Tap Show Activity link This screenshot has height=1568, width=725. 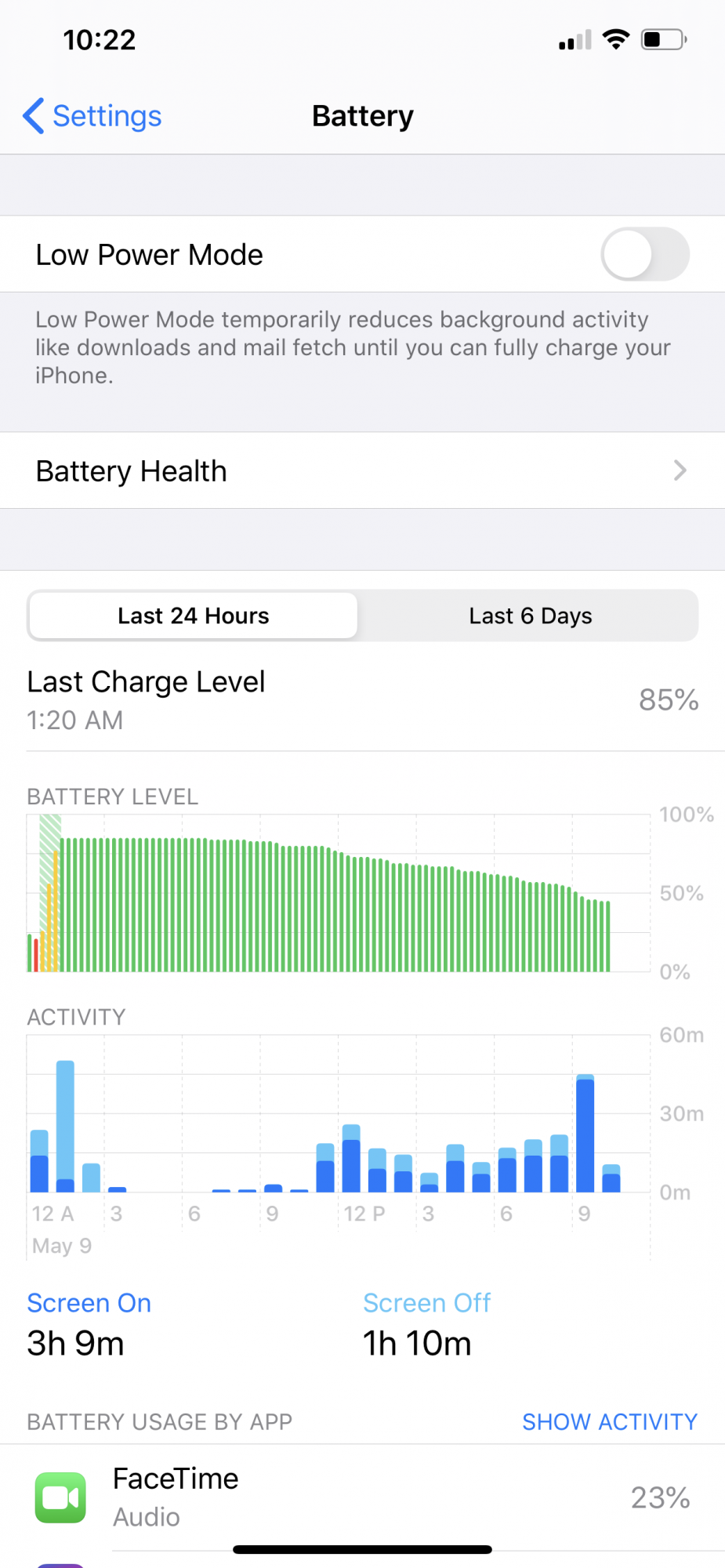(610, 1421)
